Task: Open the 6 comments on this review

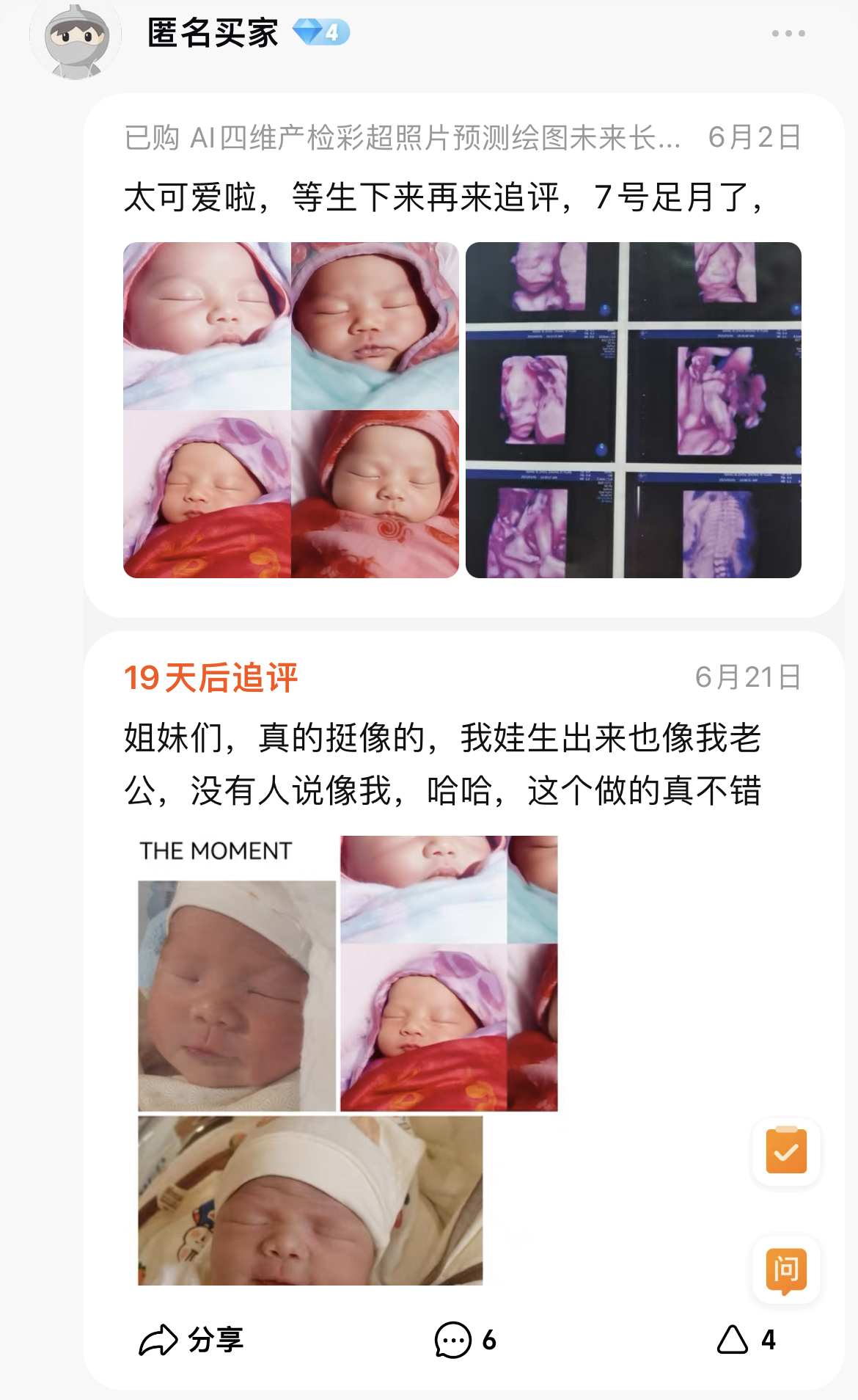Action: click(x=466, y=1340)
